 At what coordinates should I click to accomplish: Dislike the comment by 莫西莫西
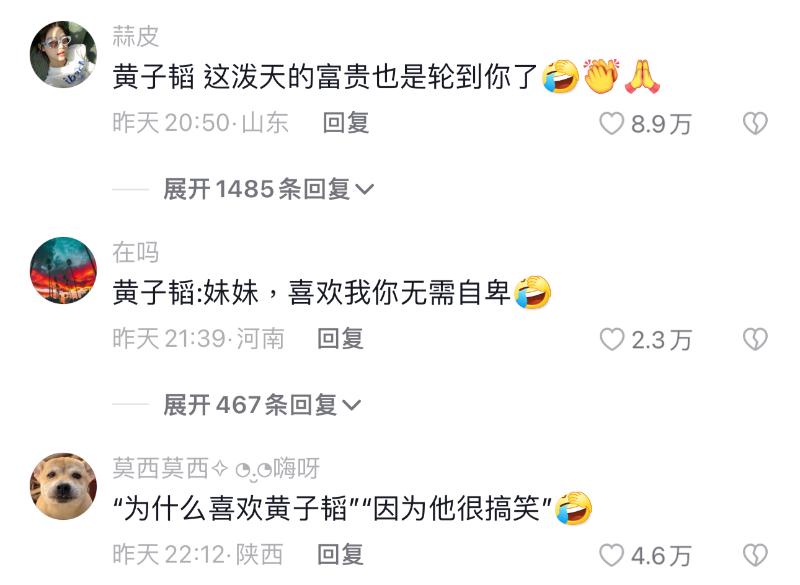pyautogui.click(x=755, y=555)
